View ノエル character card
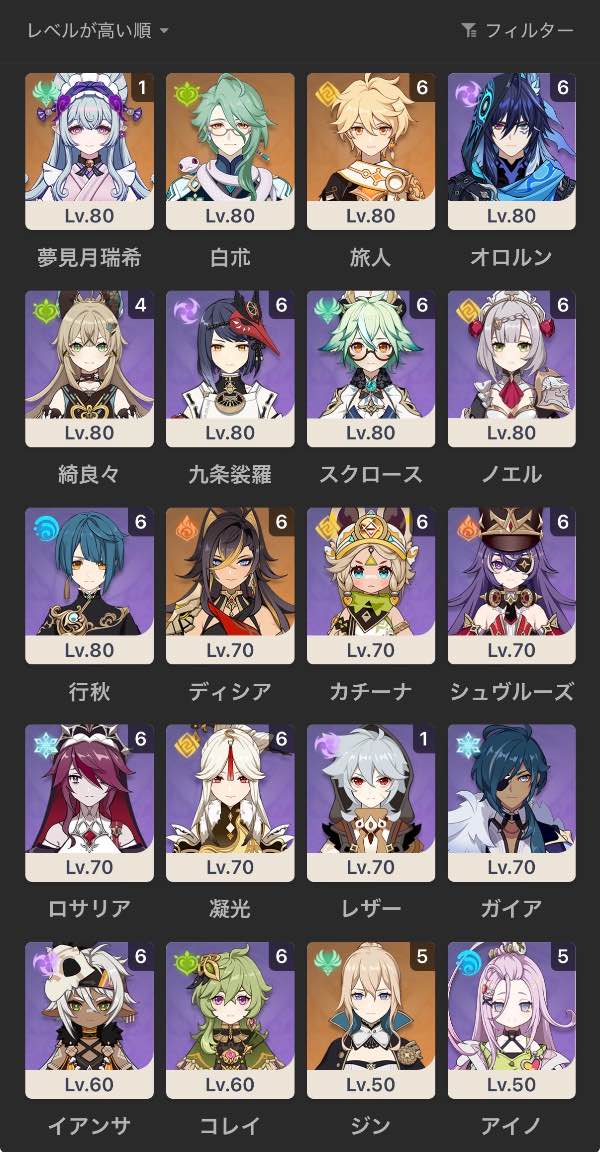The height and width of the screenshot is (1152, 600). (x=511, y=368)
